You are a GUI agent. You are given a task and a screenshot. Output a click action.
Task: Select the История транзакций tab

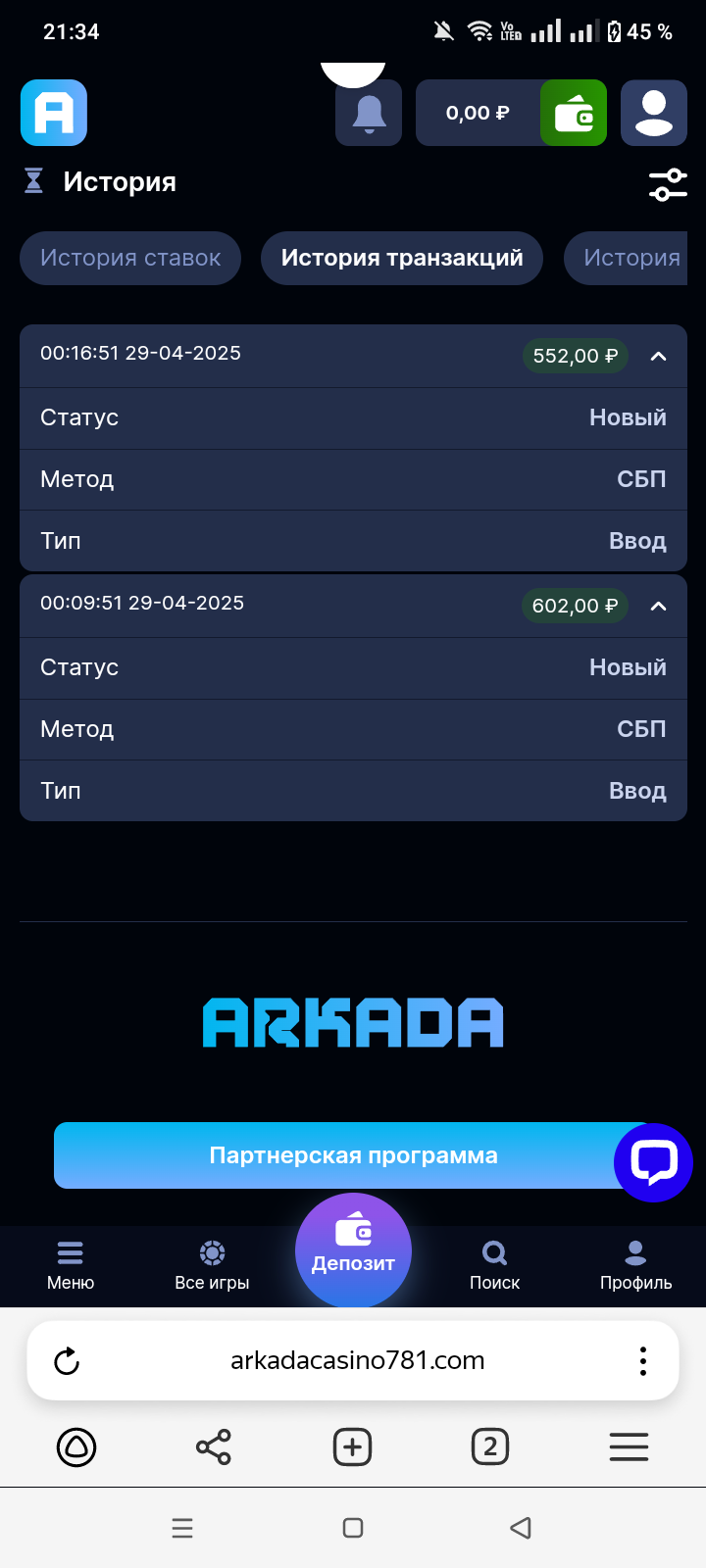pos(402,259)
